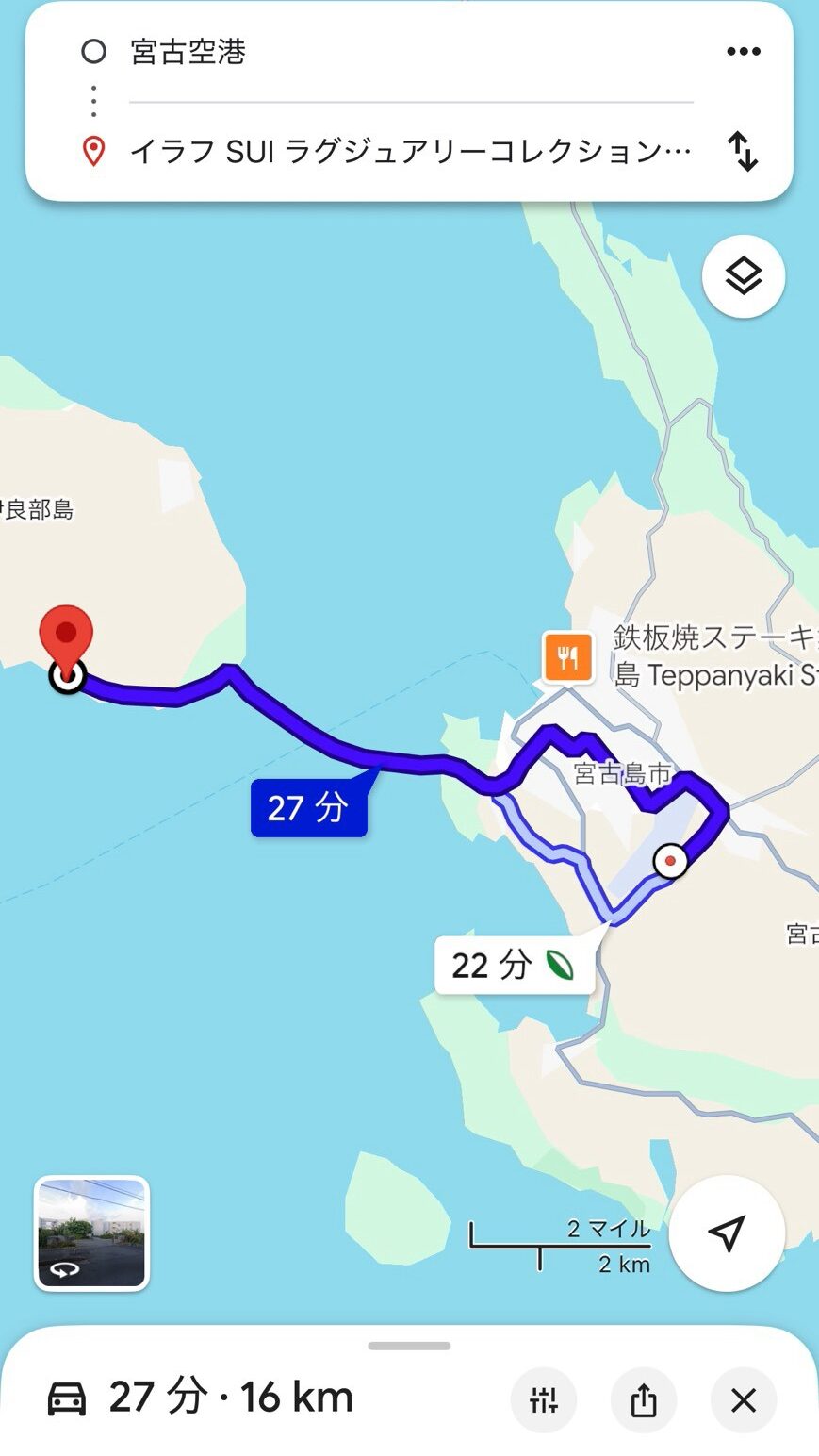Open the three-dot overflow menu

(x=744, y=52)
